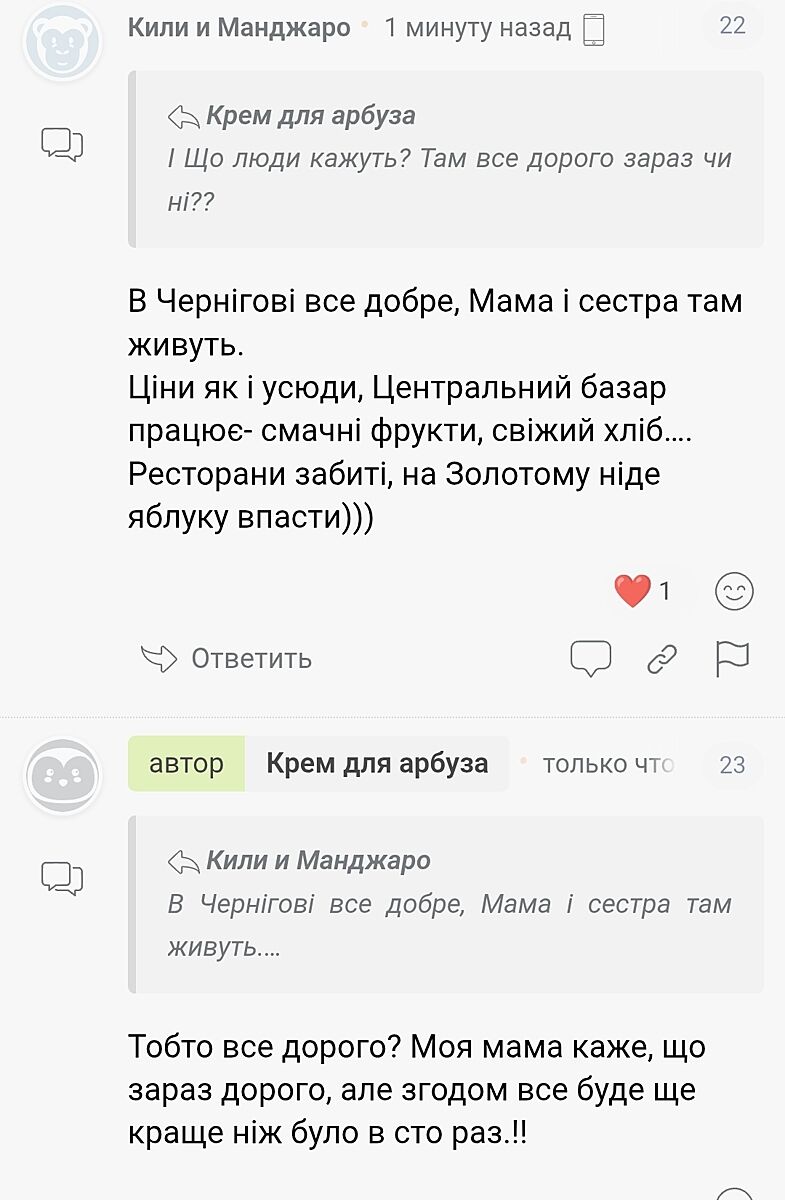
Task: Open Крем для арбуза author avatar
Action: pos(62,775)
